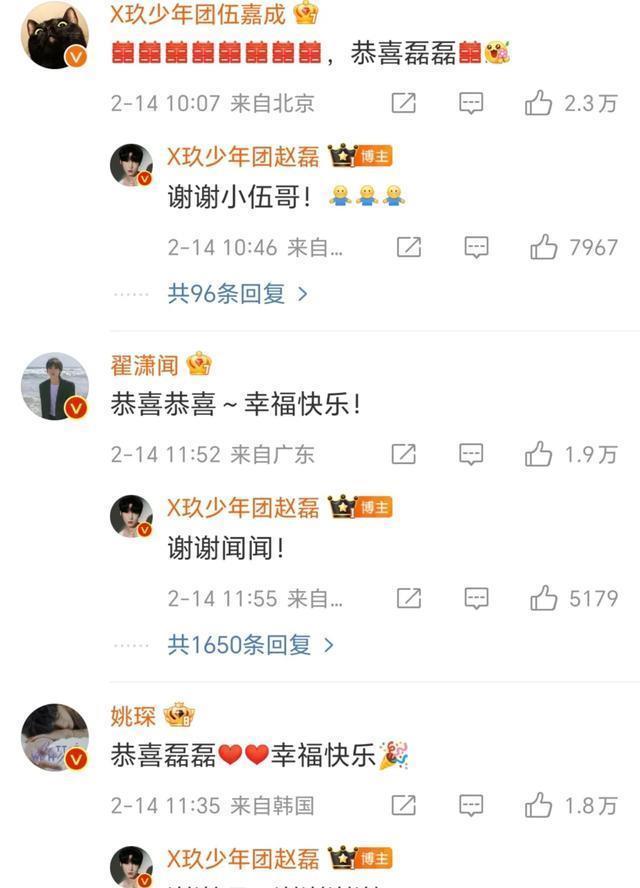
Task: Expand the 共96条回复 replies
Action: 237,293
